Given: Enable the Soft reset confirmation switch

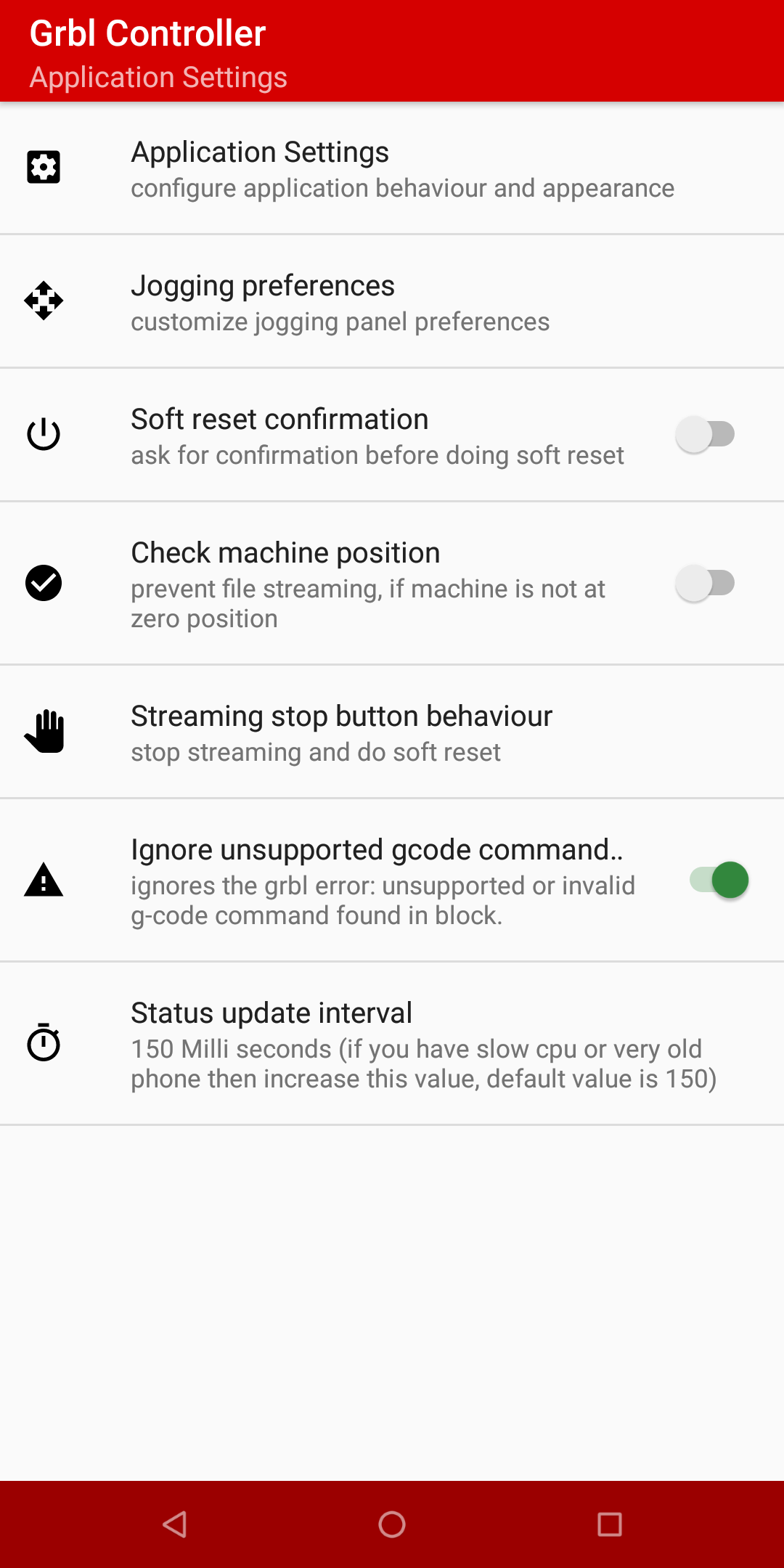Looking at the screenshot, I should pos(705,435).
